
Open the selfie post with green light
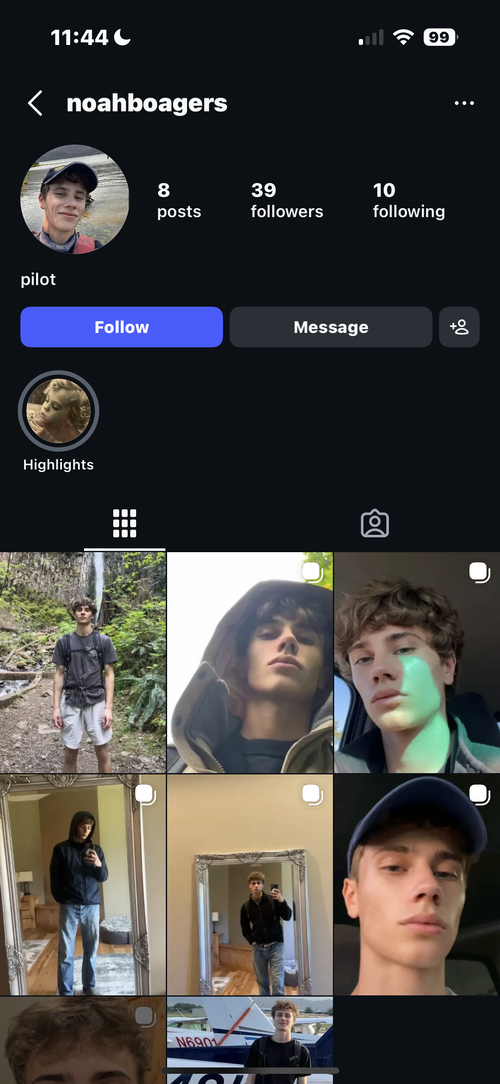[x=417, y=662]
